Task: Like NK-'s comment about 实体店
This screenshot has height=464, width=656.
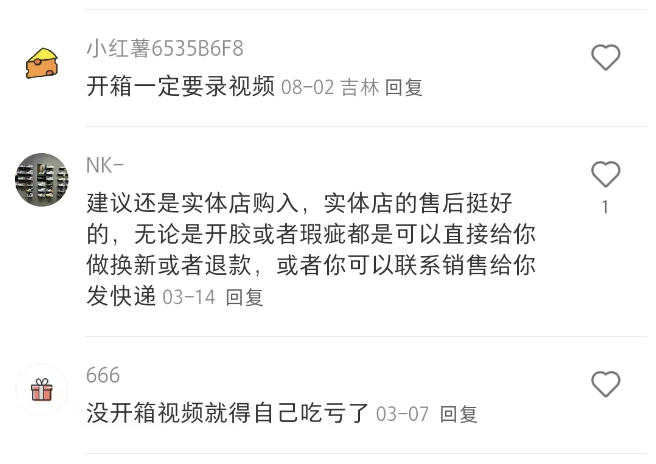Action: pos(605,175)
